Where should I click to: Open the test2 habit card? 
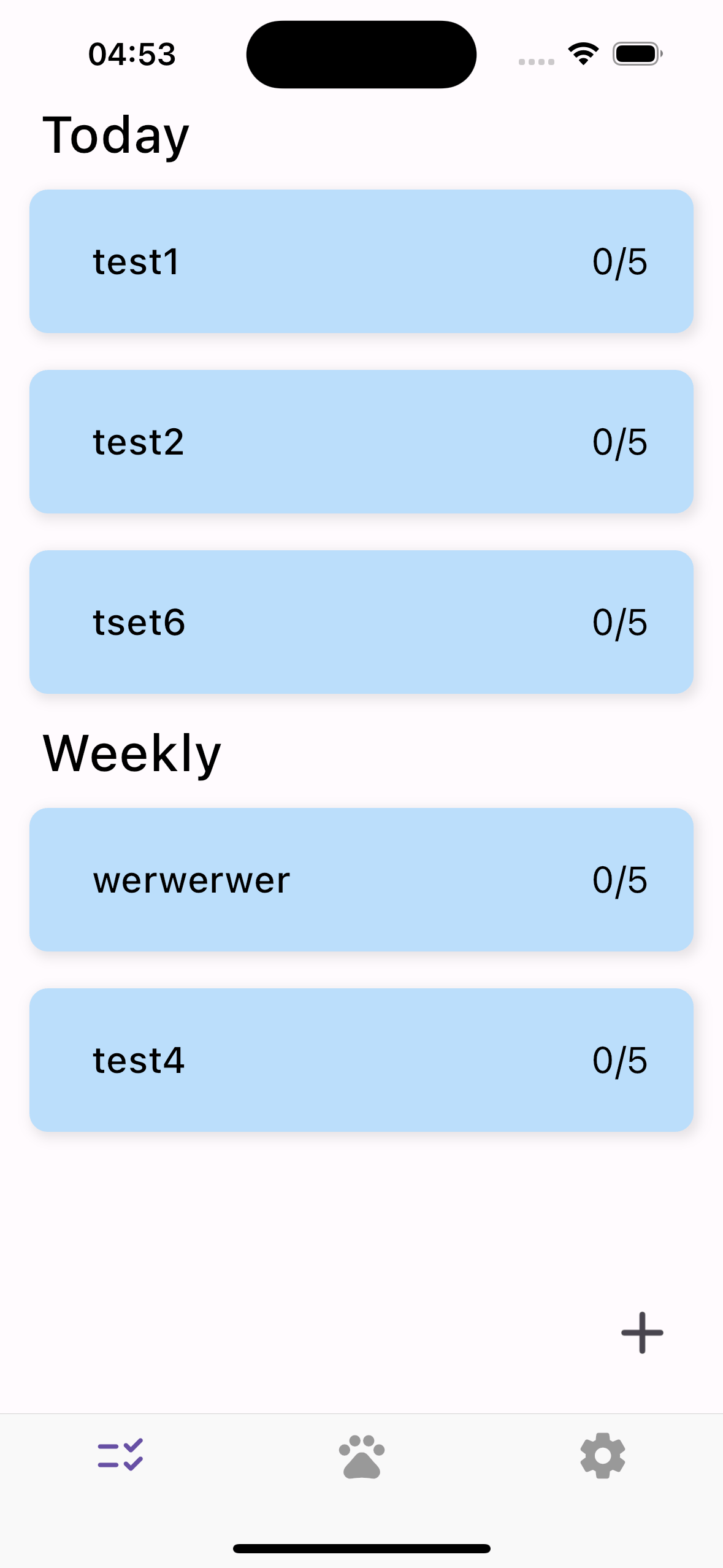(x=361, y=442)
